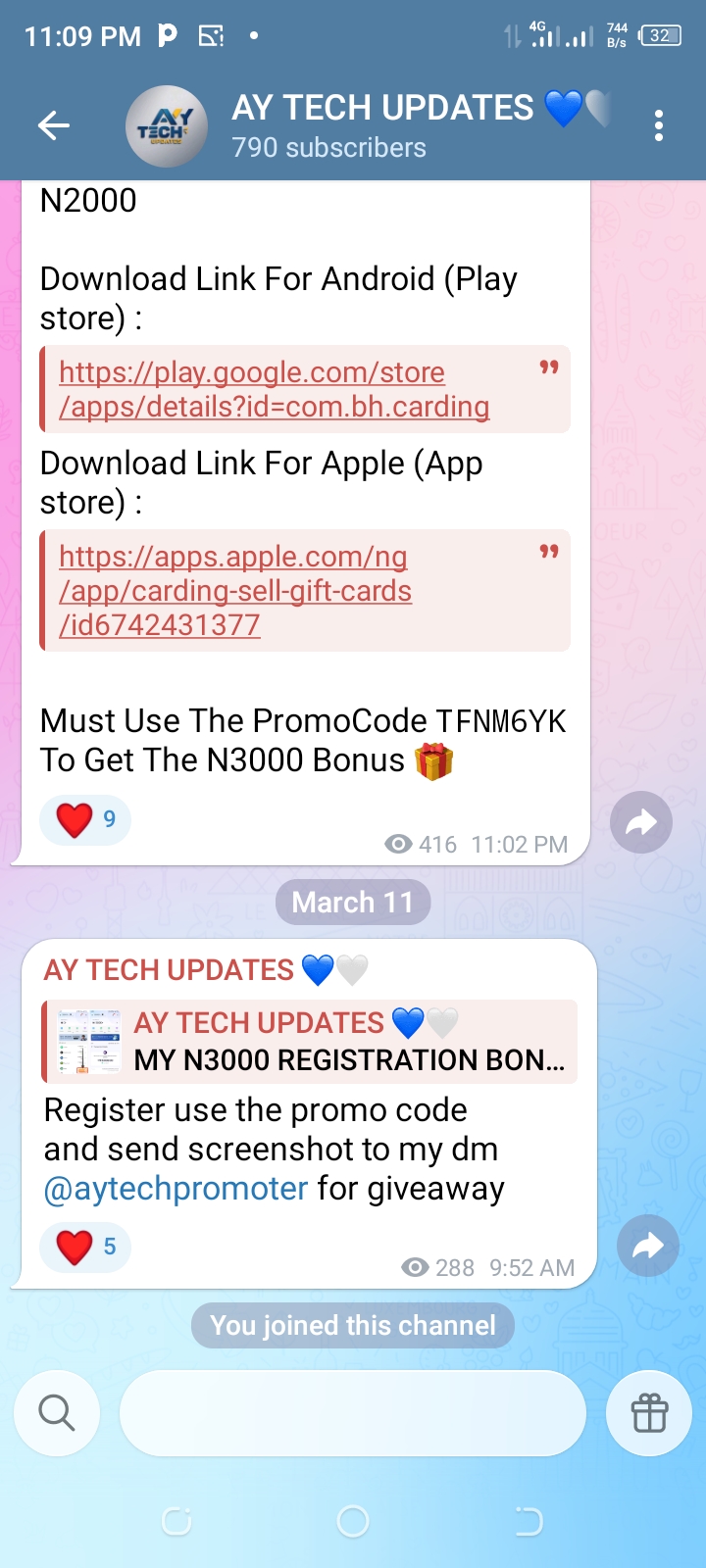
Task: Search within this channel
Action: (57, 1413)
